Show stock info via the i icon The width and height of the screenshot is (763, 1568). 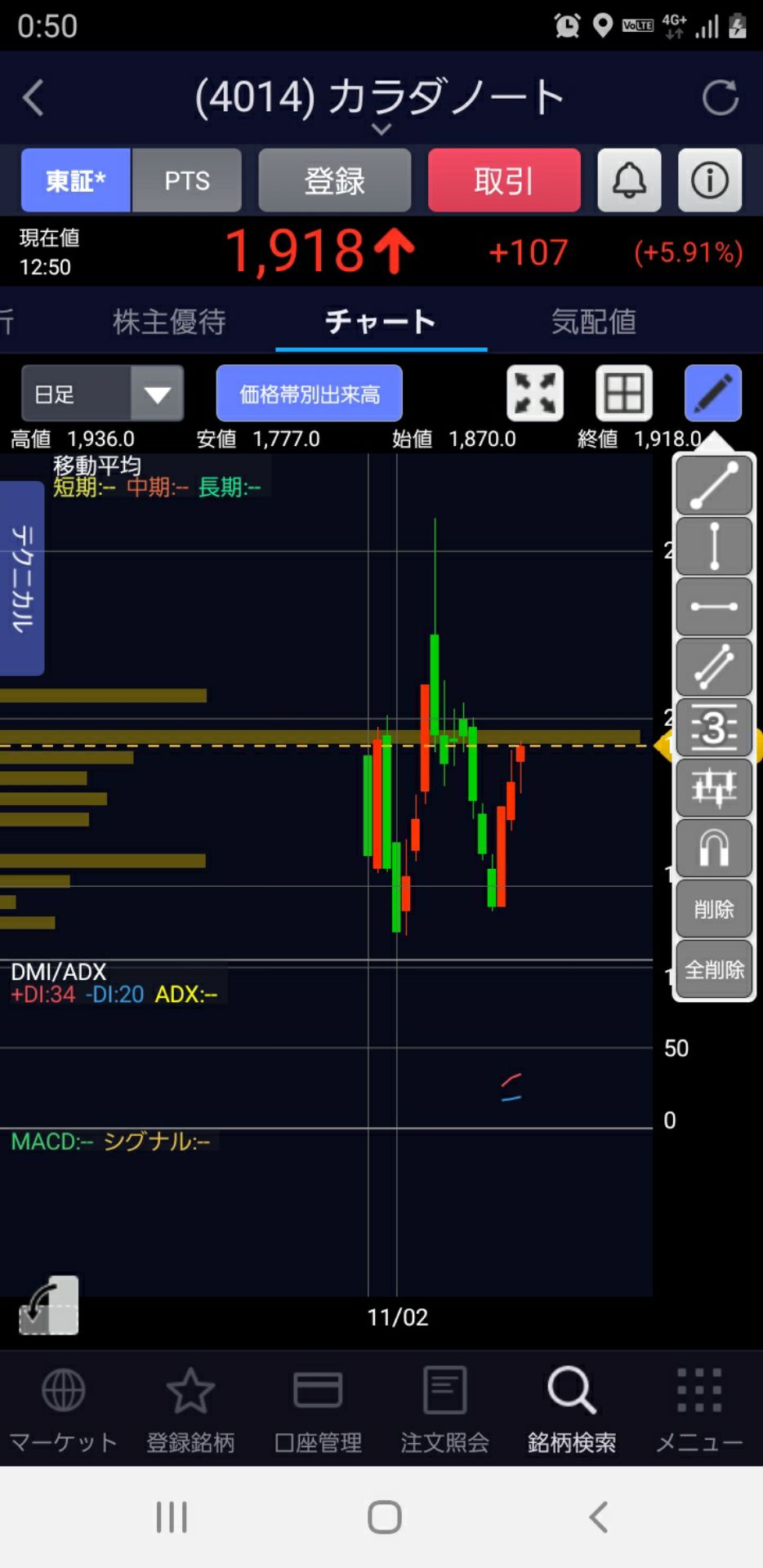(x=709, y=180)
